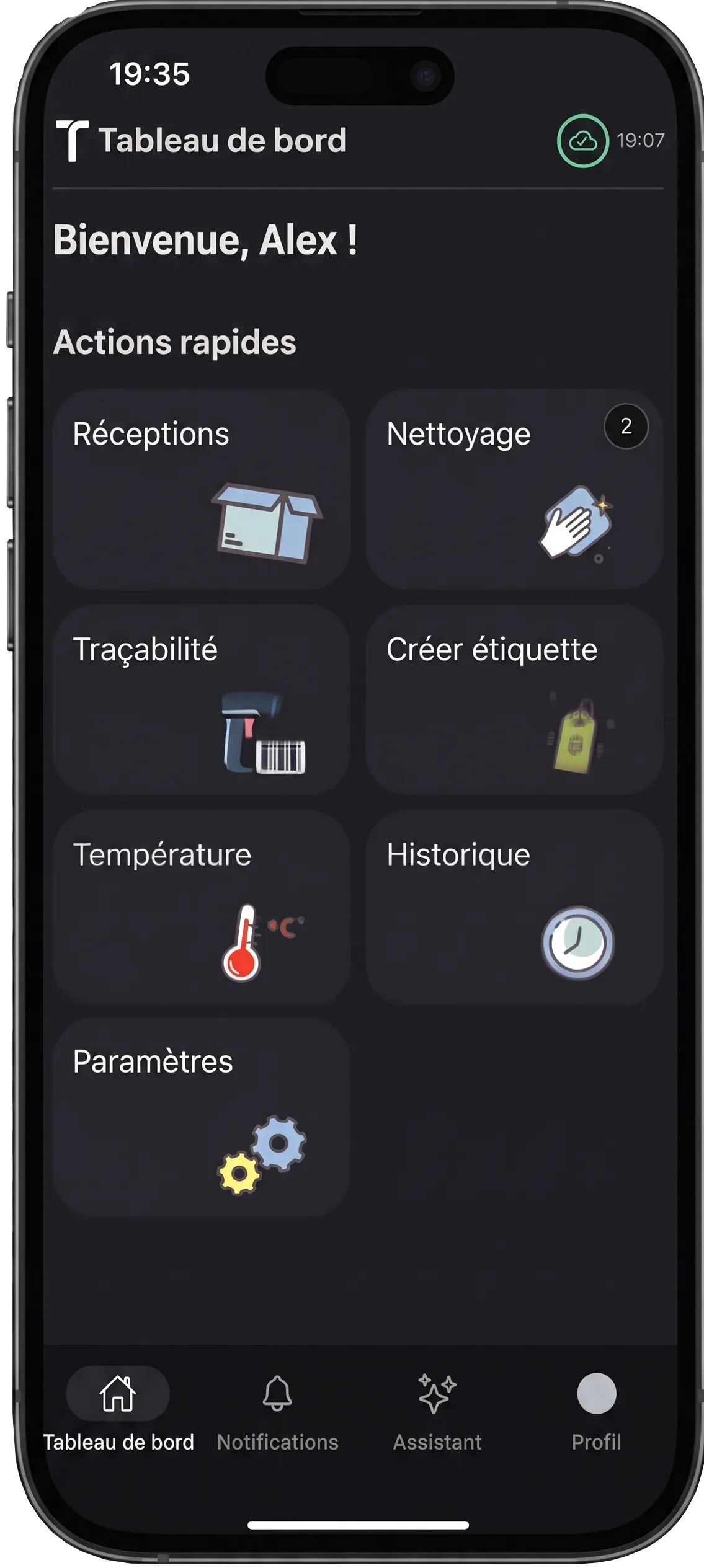
Task: Select the Créer étiquette card
Action: (514, 699)
